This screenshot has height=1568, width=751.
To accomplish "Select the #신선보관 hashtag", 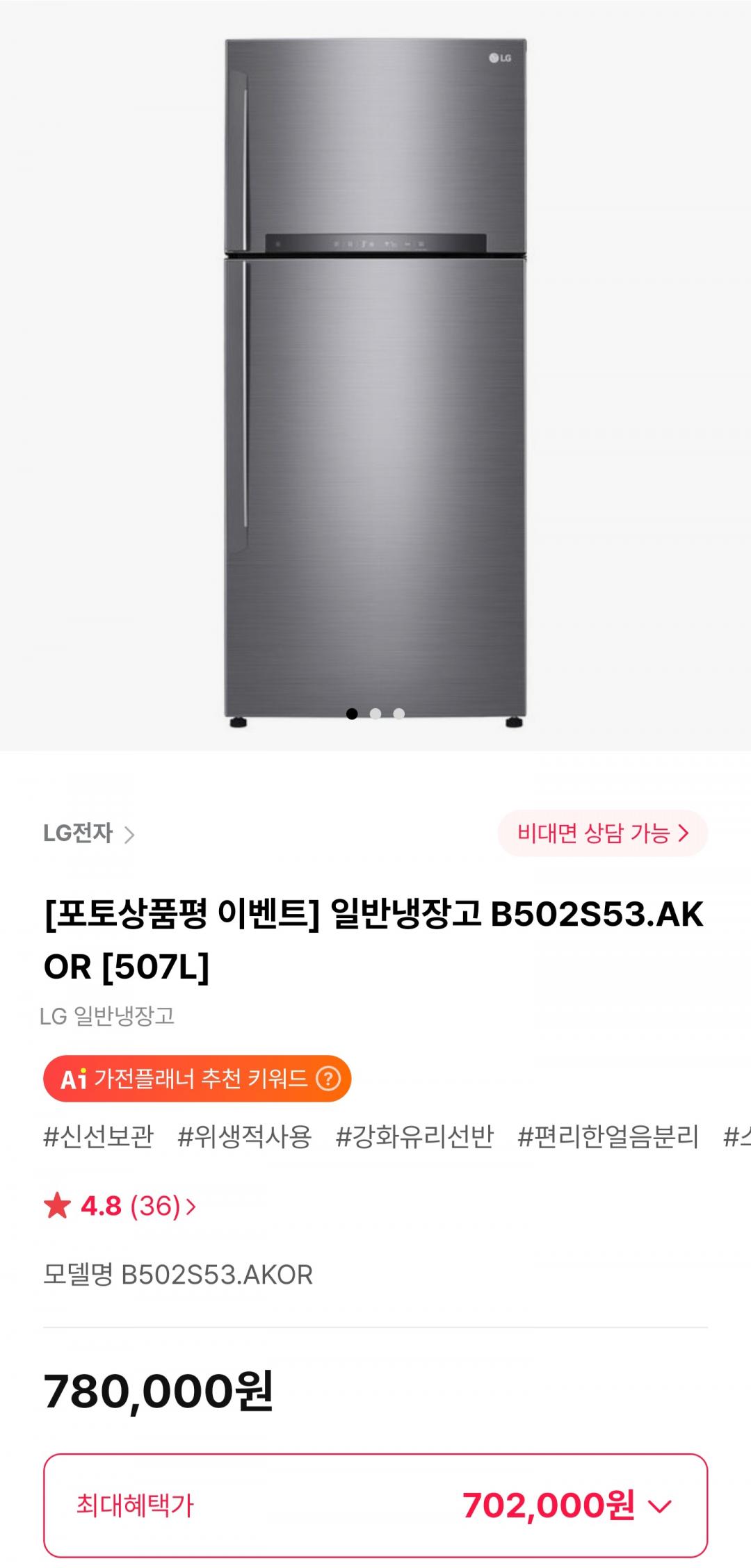I will coord(98,1138).
